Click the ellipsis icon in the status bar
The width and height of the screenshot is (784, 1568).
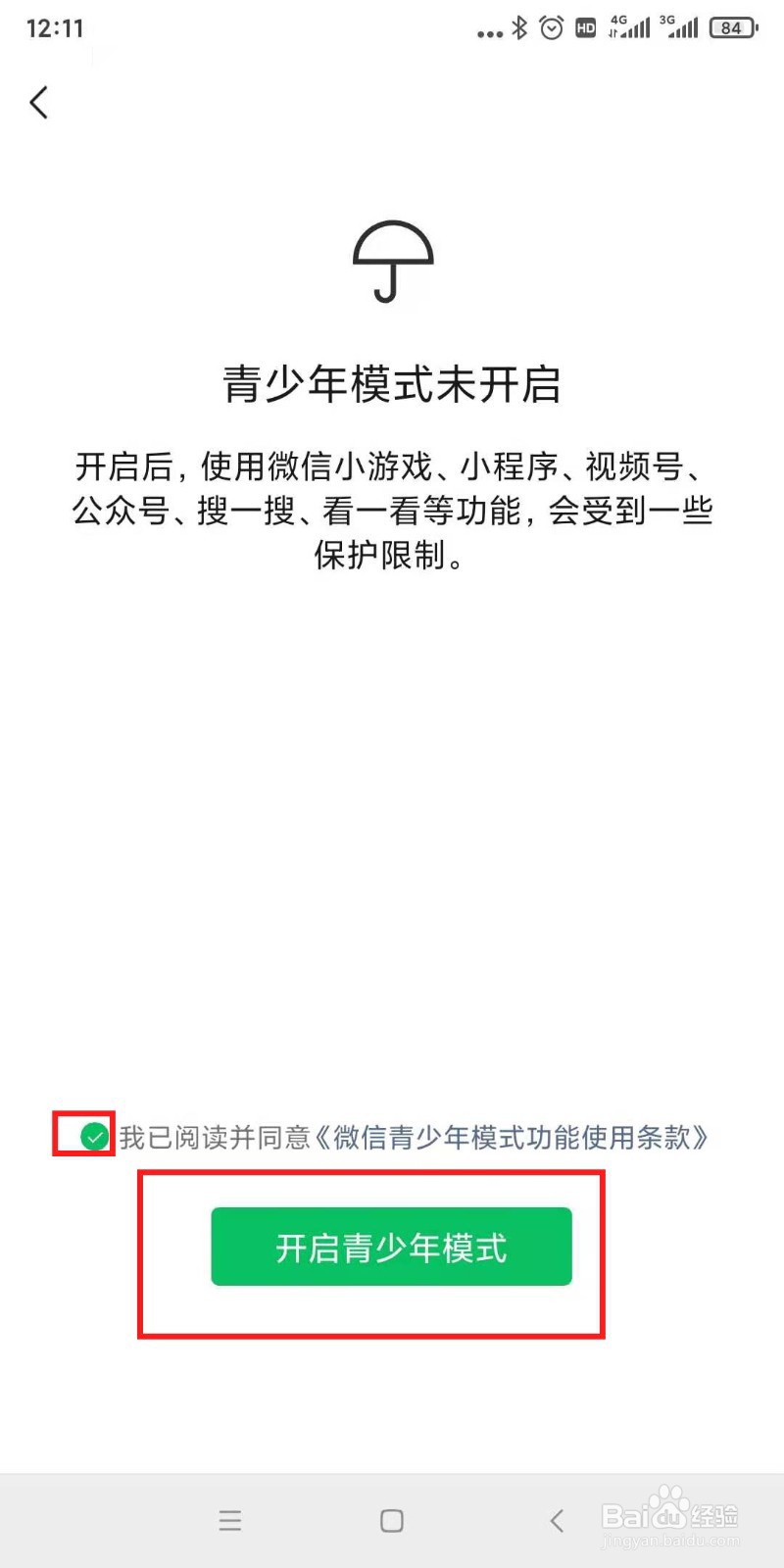[489, 32]
